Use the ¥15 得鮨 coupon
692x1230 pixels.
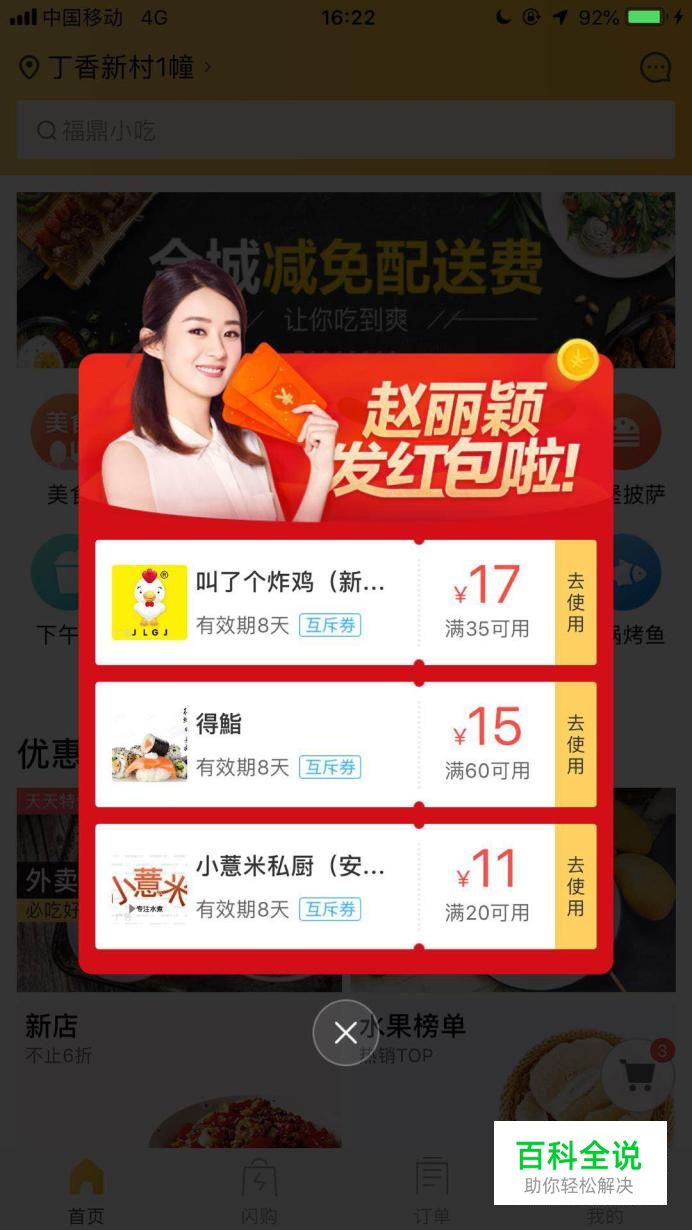click(x=575, y=744)
